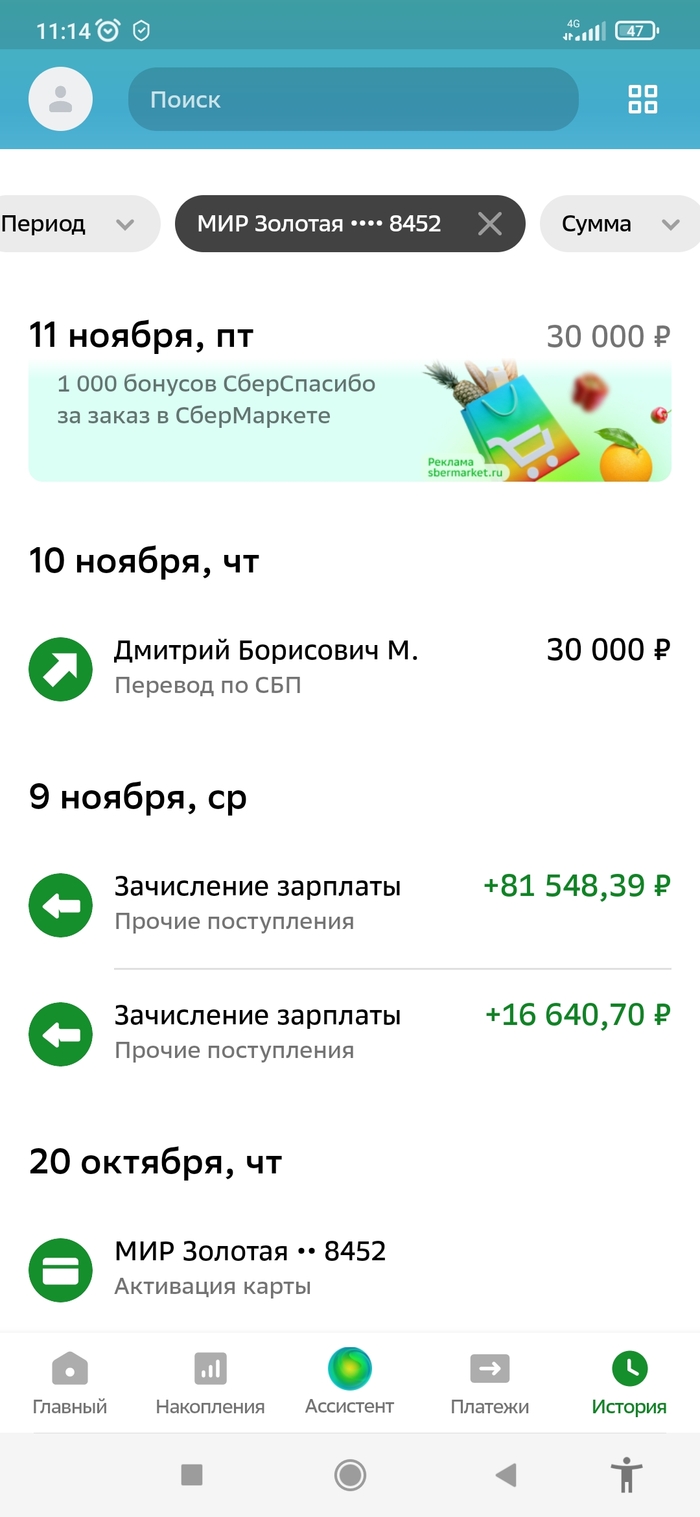Open transfer to Дмитрий Борисович М.
Image resolution: width=700 pixels, height=1517 pixels.
tap(349, 667)
